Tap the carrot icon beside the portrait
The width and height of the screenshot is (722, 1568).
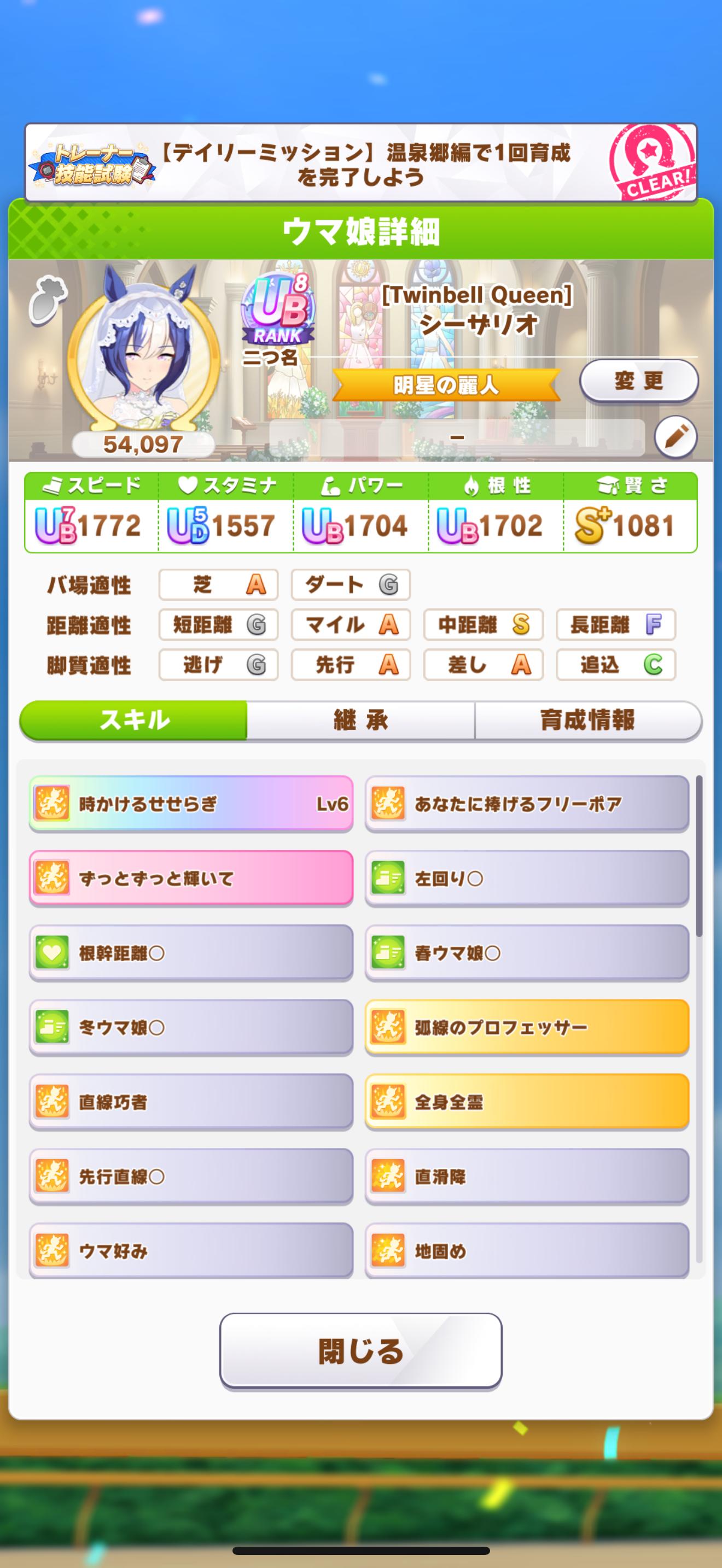[x=47, y=299]
